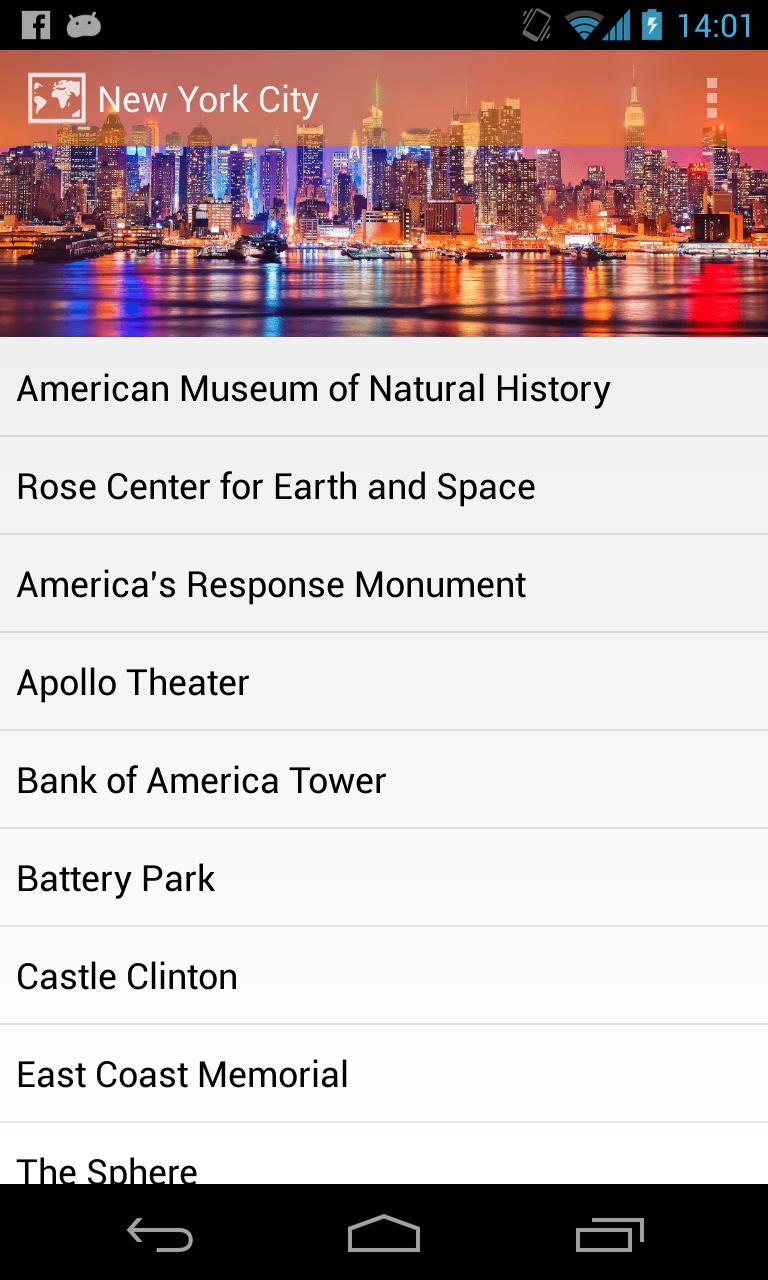Open the overflow menu
This screenshot has width=768, height=1280.
[x=711, y=98]
